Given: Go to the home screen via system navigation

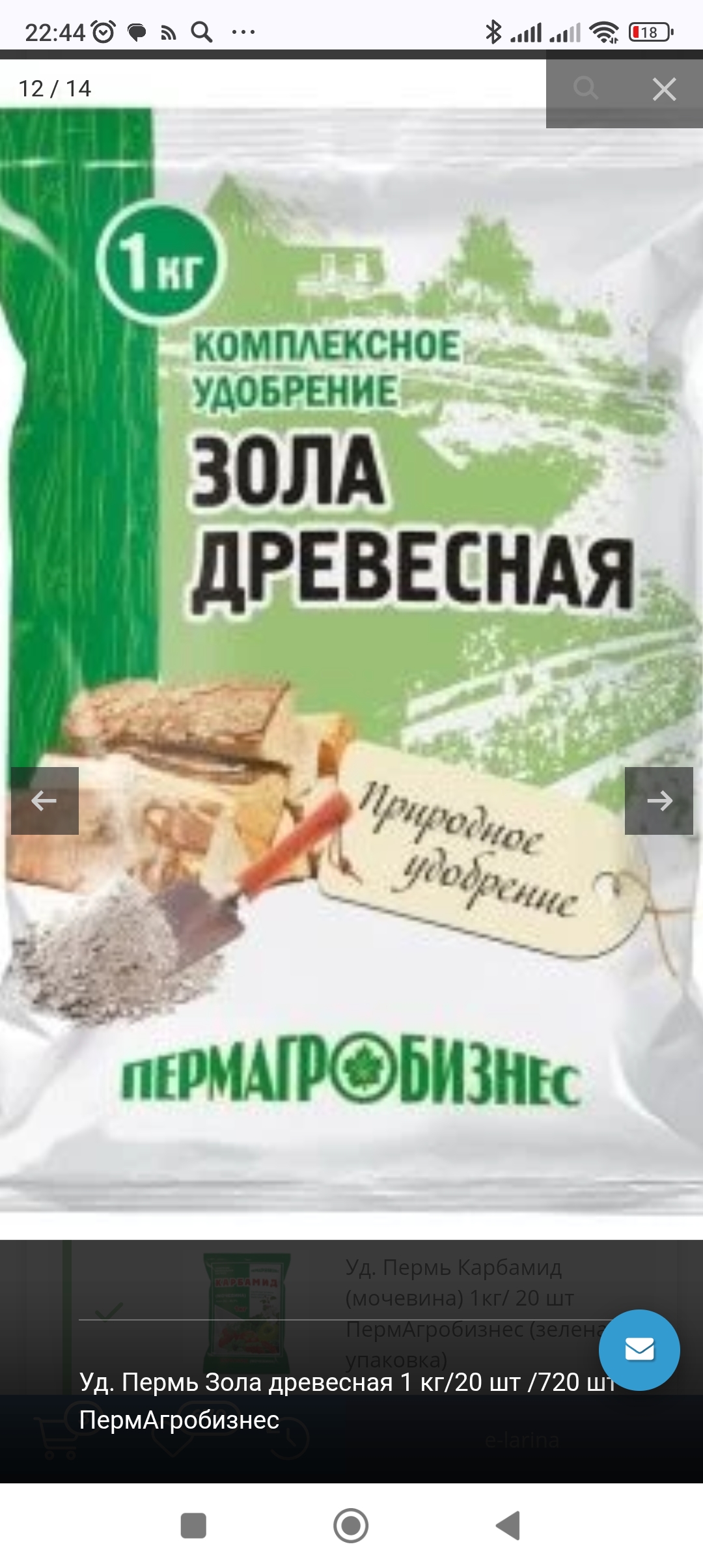Looking at the screenshot, I should click(x=351, y=1525).
